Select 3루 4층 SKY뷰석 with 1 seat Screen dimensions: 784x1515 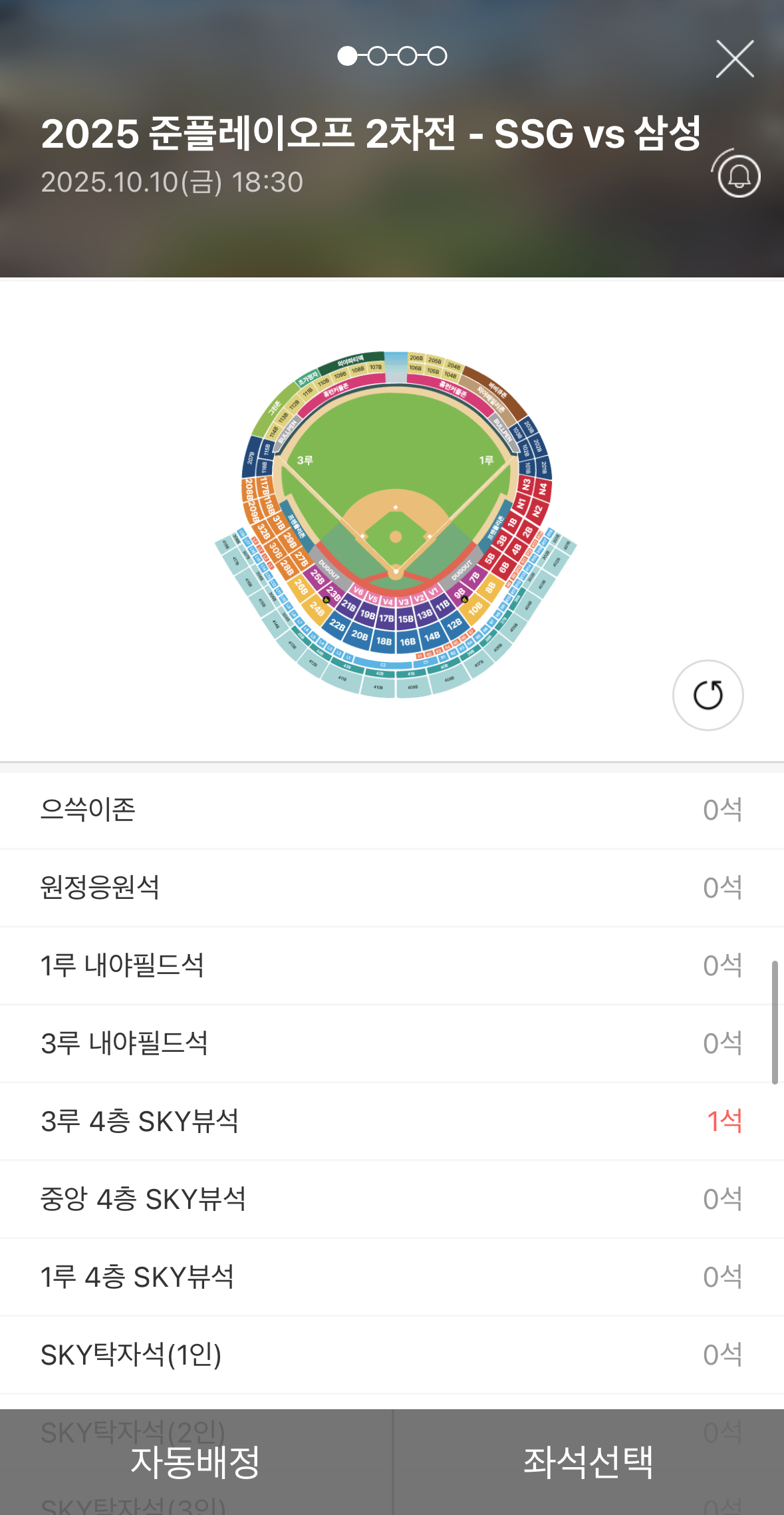(x=392, y=1122)
